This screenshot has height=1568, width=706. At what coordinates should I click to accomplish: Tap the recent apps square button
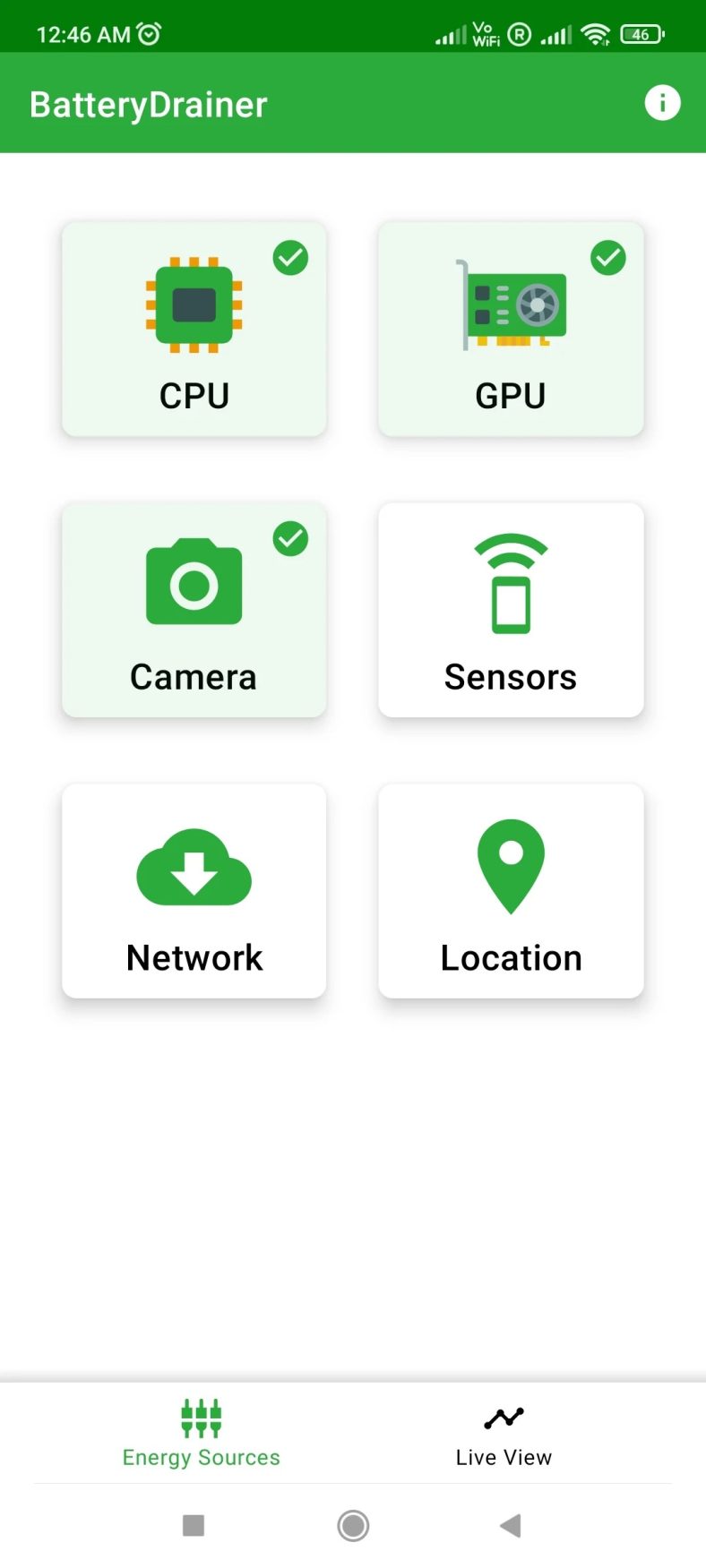tap(194, 1525)
